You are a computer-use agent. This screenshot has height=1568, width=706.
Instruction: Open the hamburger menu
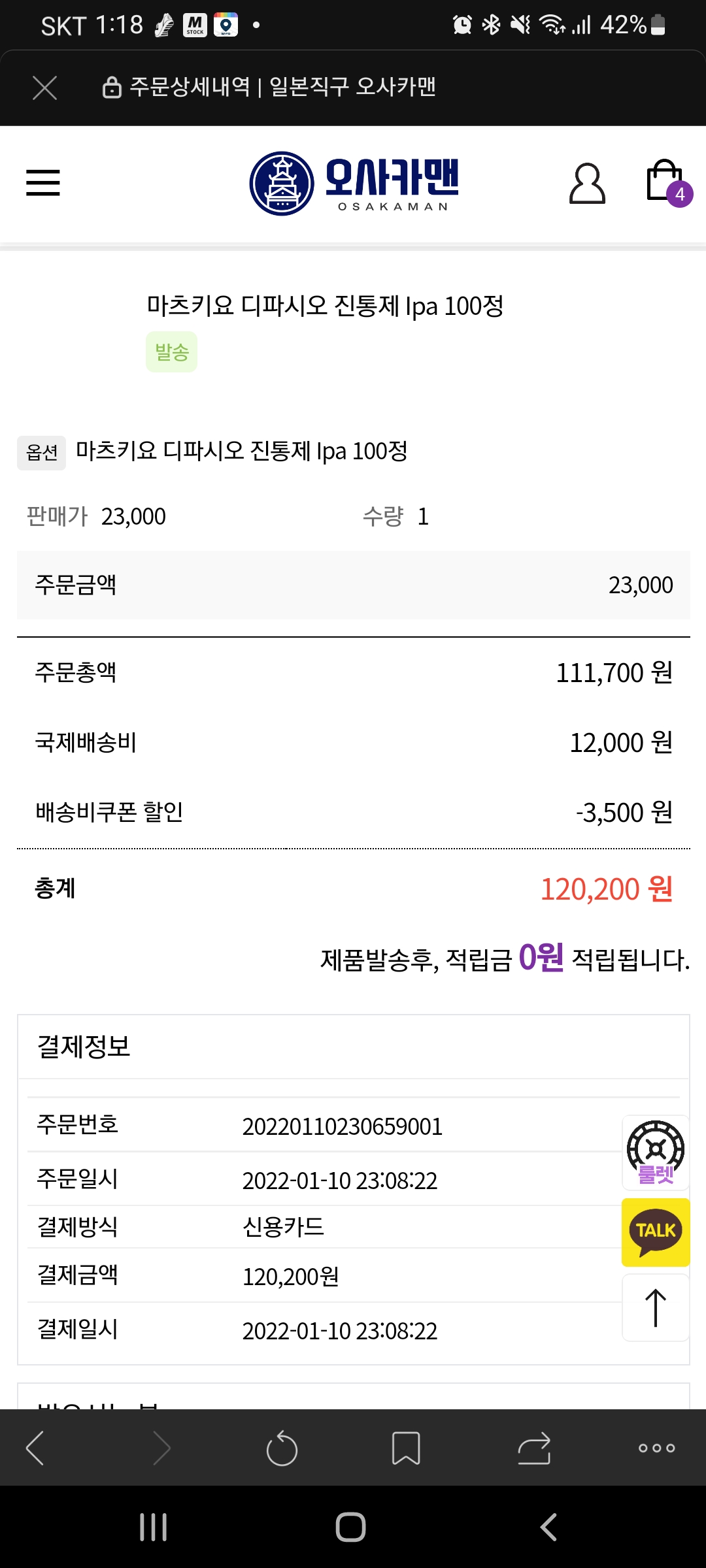pyautogui.click(x=43, y=182)
